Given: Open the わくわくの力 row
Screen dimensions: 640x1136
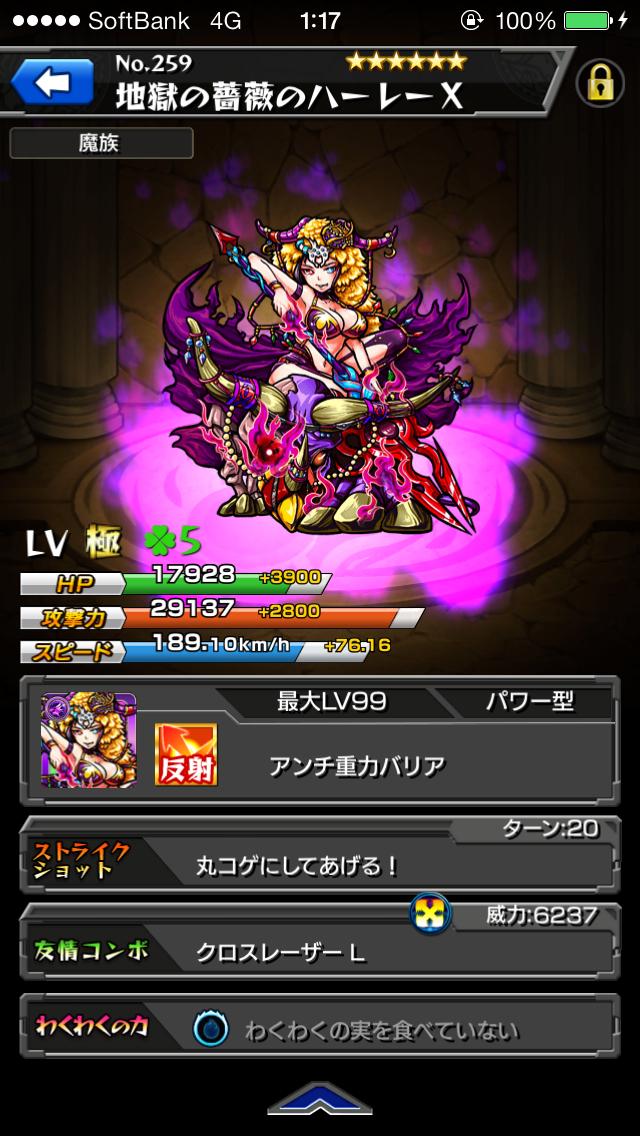Looking at the screenshot, I should [320, 1031].
